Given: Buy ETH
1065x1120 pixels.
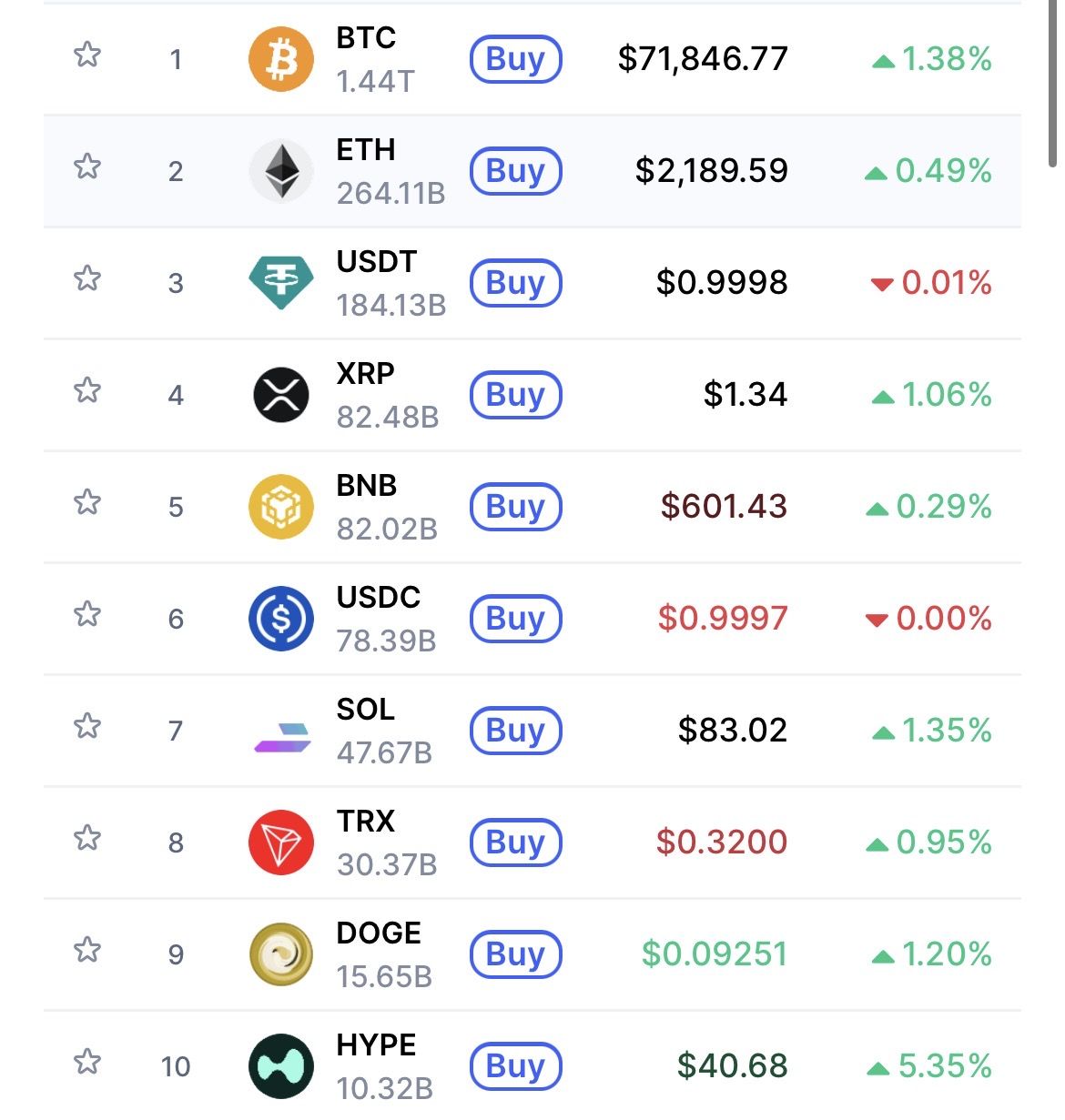Looking at the screenshot, I should click(x=515, y=171).
